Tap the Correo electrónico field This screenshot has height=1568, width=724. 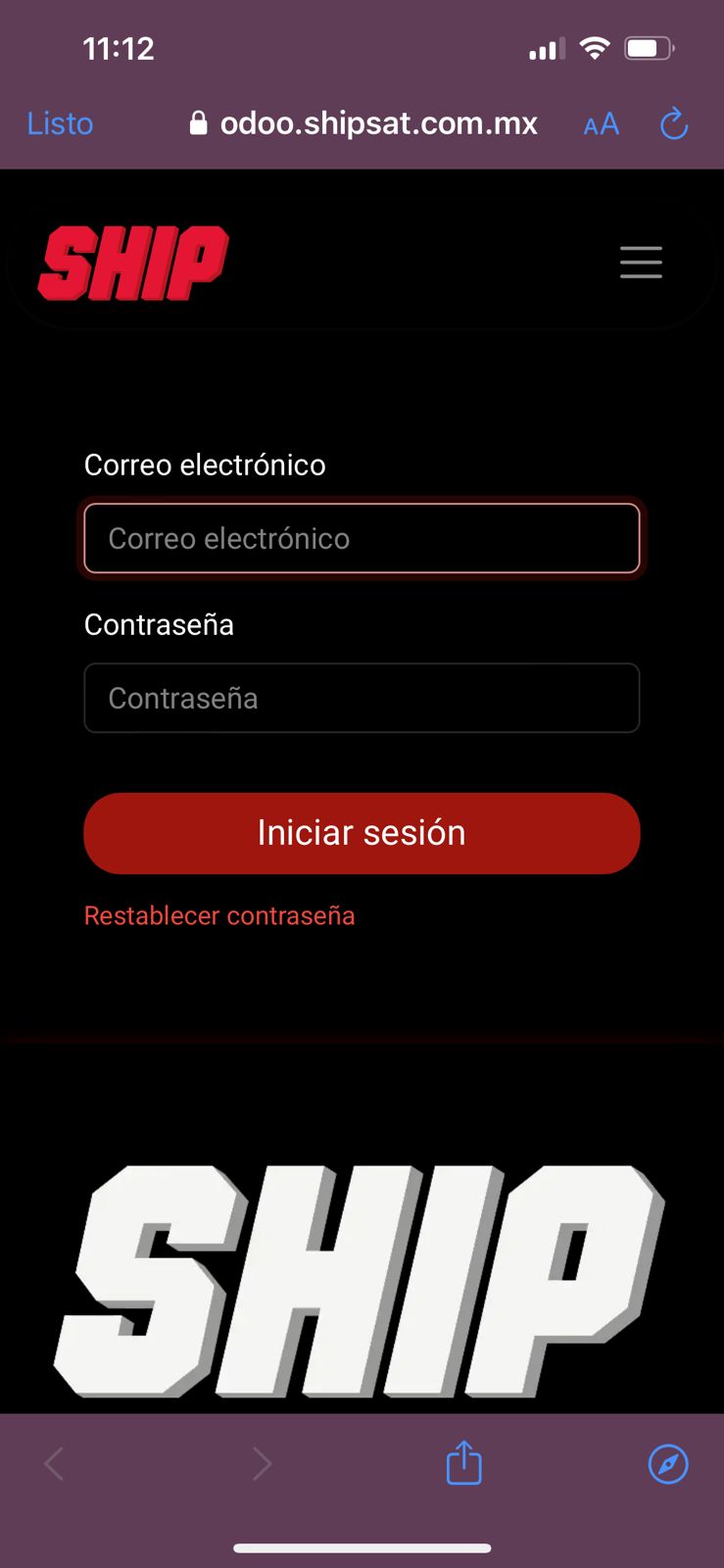click(362, 538)
